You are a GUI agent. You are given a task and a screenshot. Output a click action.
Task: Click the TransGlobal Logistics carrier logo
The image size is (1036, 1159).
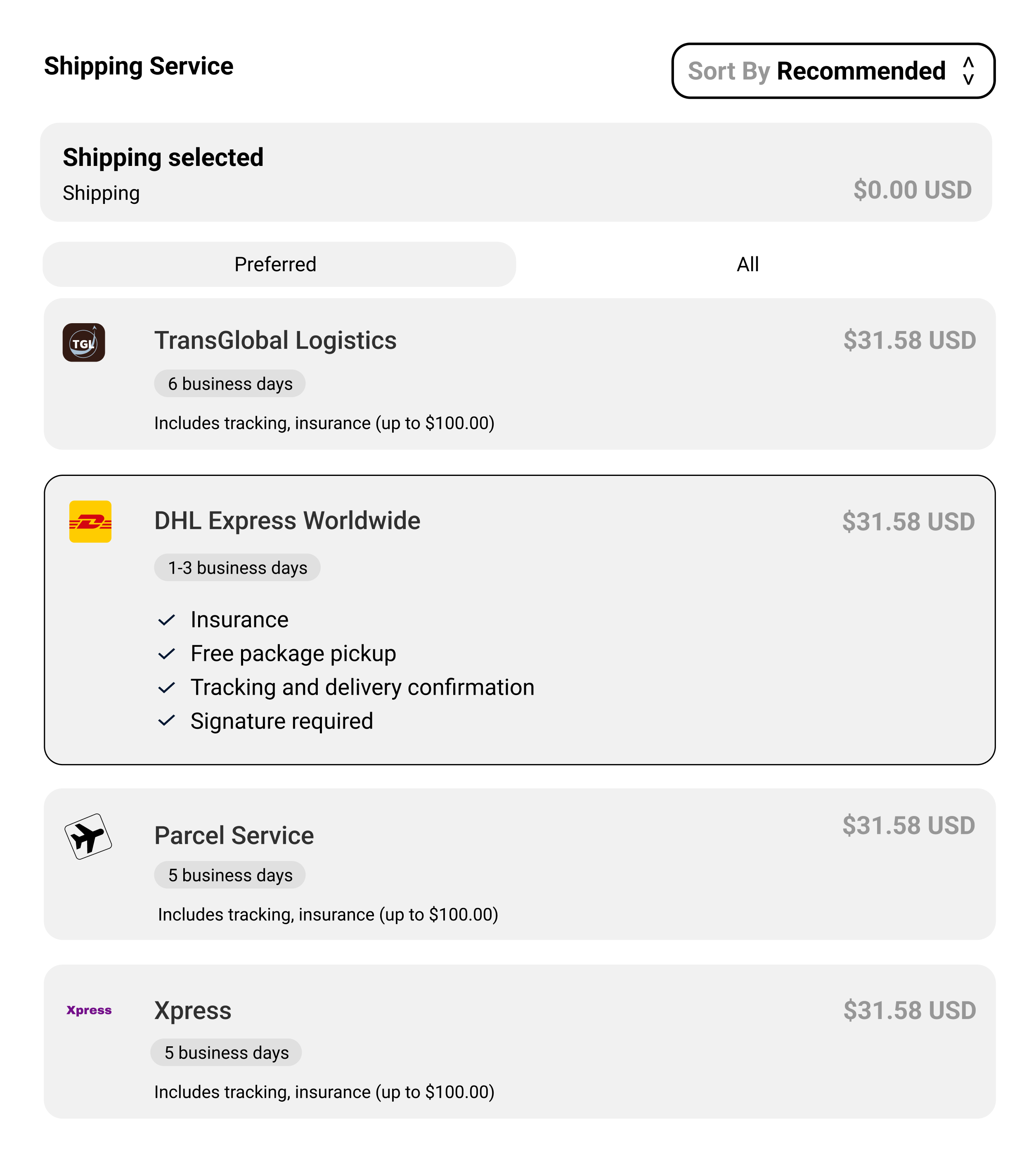pos(84,342)
